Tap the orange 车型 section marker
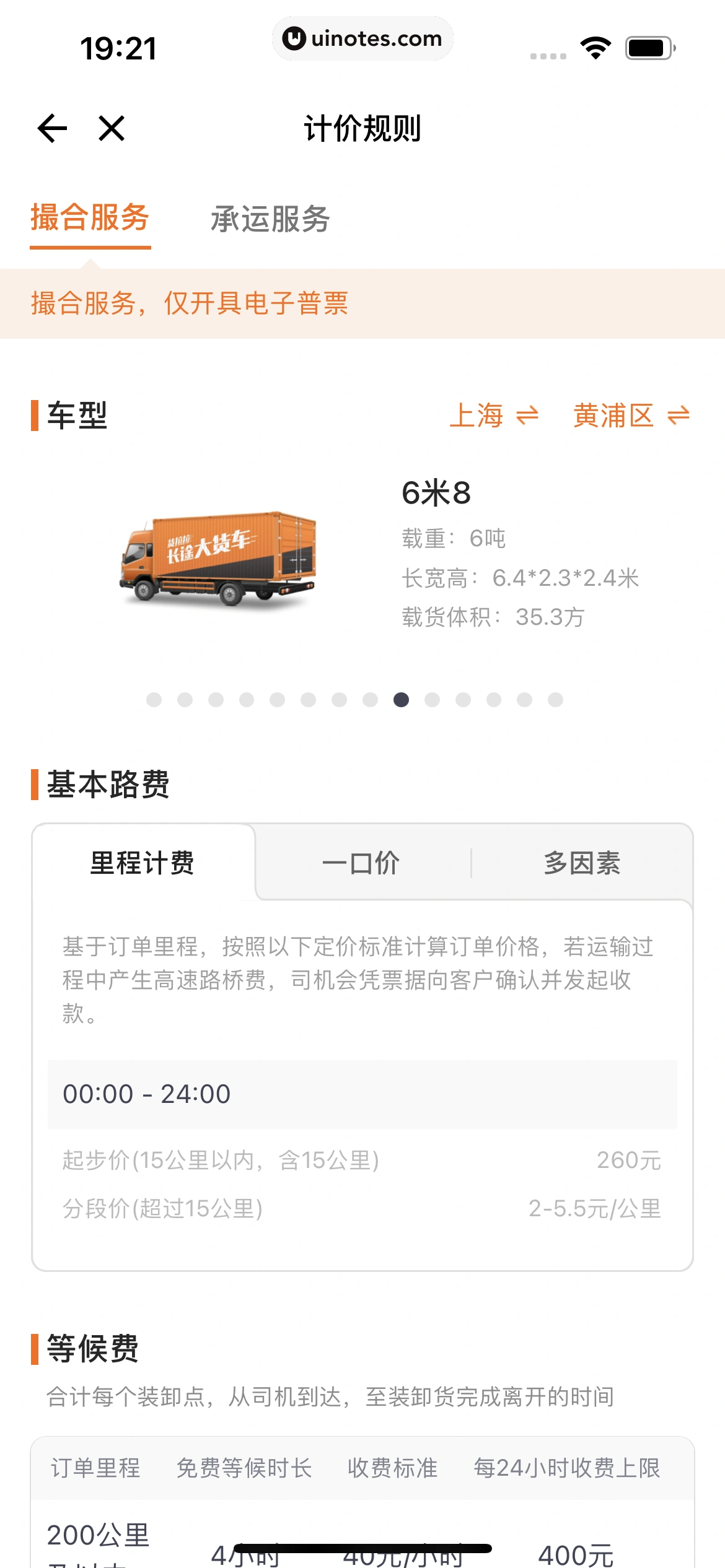This screenshot has height=1568, width=725. [x=35, y=416]
